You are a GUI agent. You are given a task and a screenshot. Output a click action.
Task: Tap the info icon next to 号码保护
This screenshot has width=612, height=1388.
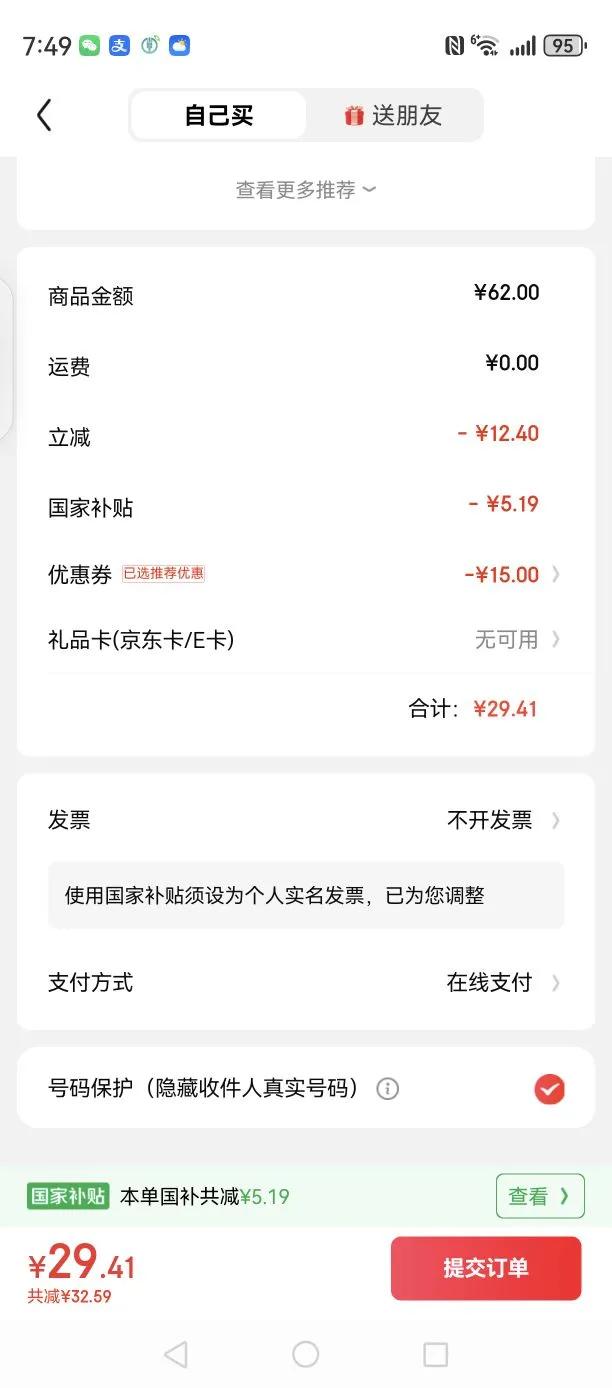(x=387, y=1089)
